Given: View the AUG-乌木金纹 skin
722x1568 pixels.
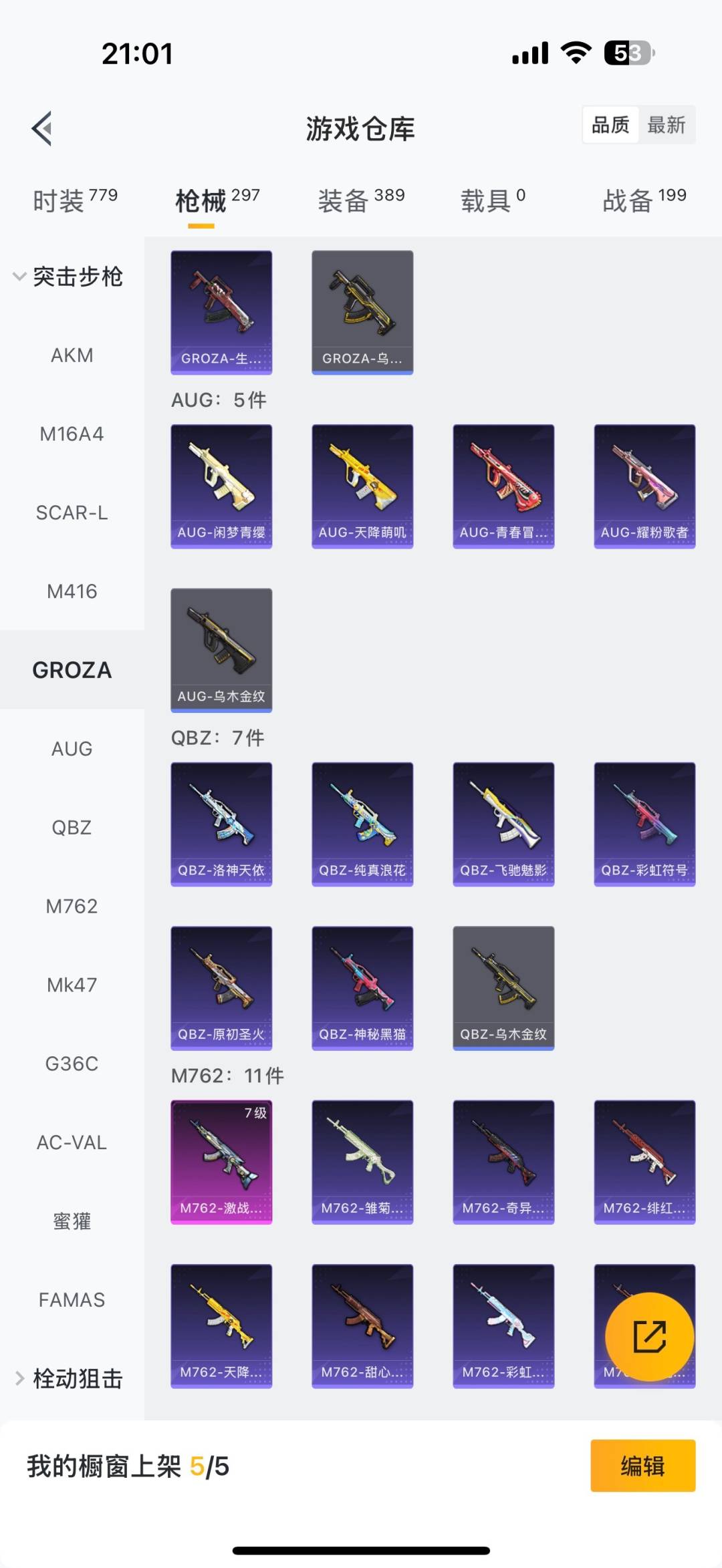Looking at the screenshot, I should (x=221, y=649).
